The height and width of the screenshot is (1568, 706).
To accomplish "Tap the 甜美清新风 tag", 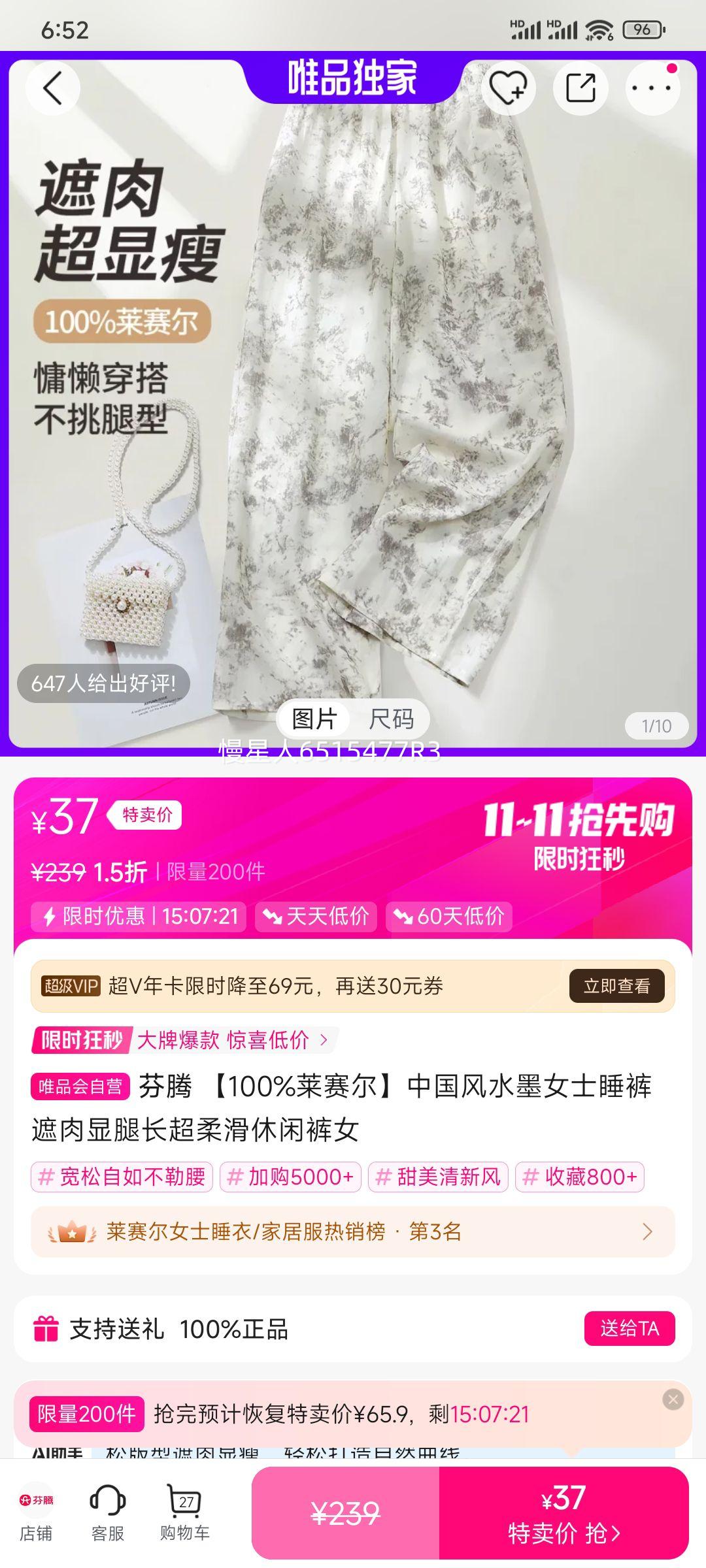I will [x=438, y=1177].
